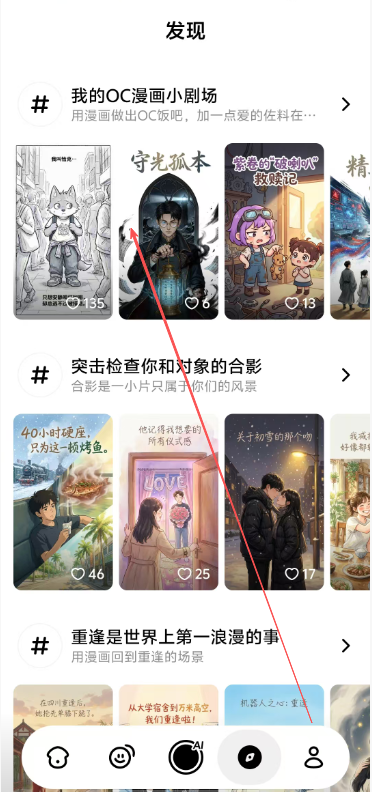Open the 重逢是世界上第一浪漫的事 topic

[x=185, y=646]
